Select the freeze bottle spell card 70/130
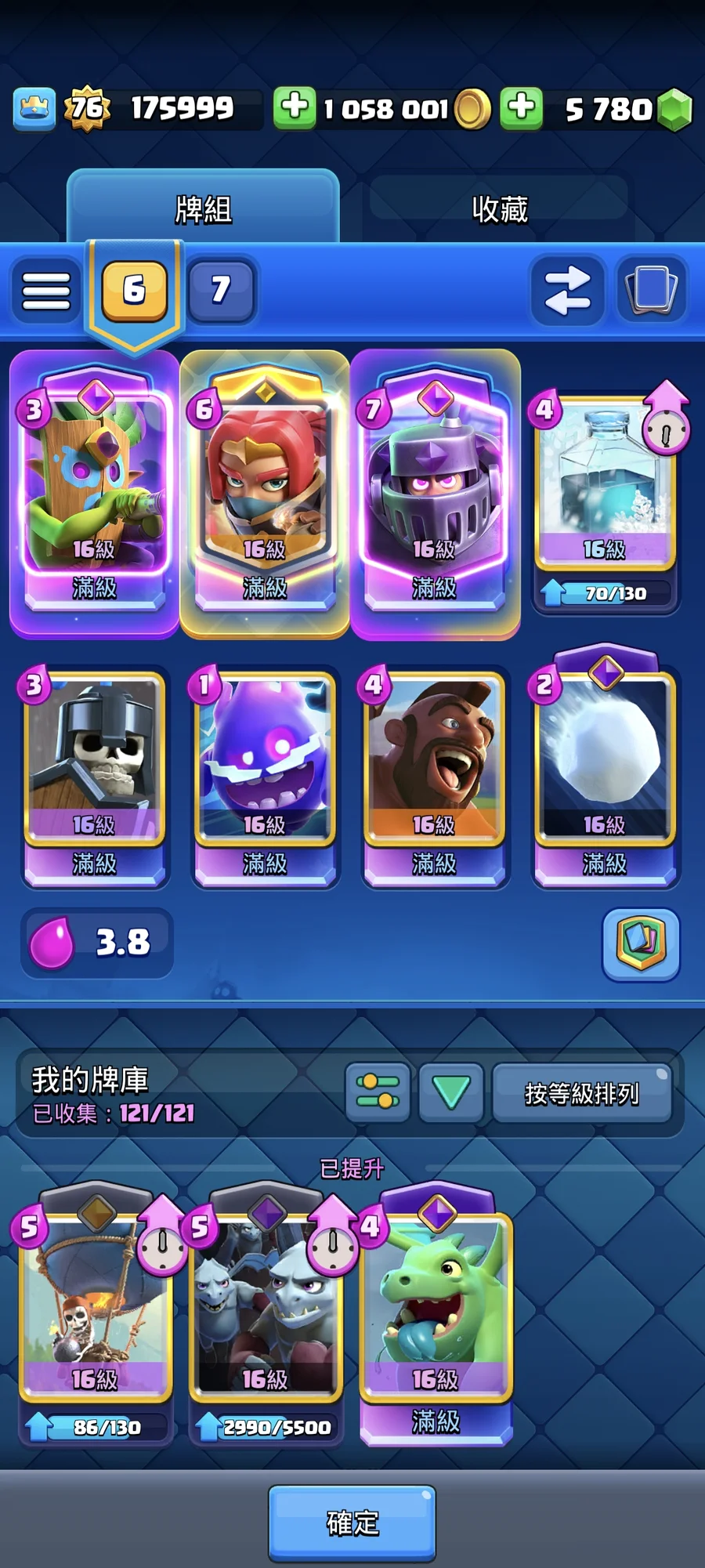 604,494
